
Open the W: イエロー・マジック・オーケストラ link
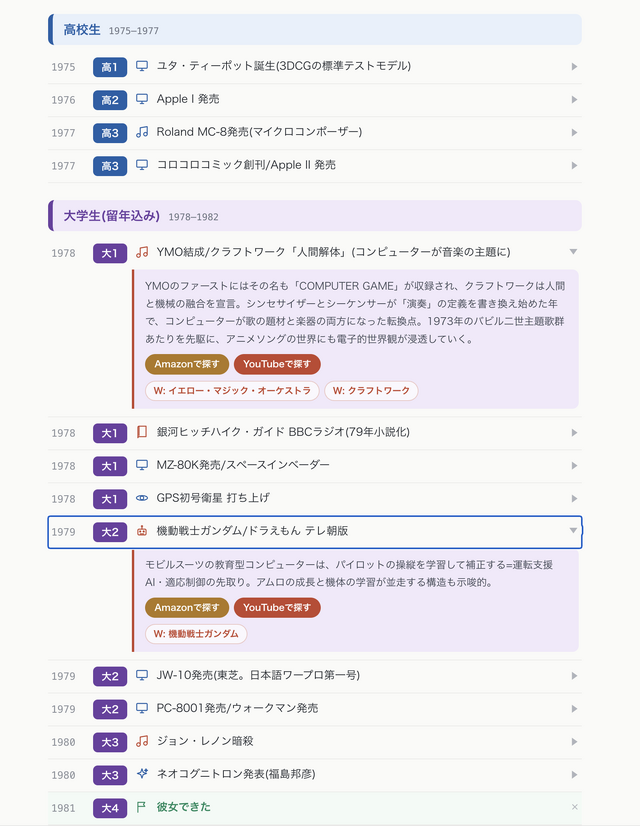click(x=232, y=391)
